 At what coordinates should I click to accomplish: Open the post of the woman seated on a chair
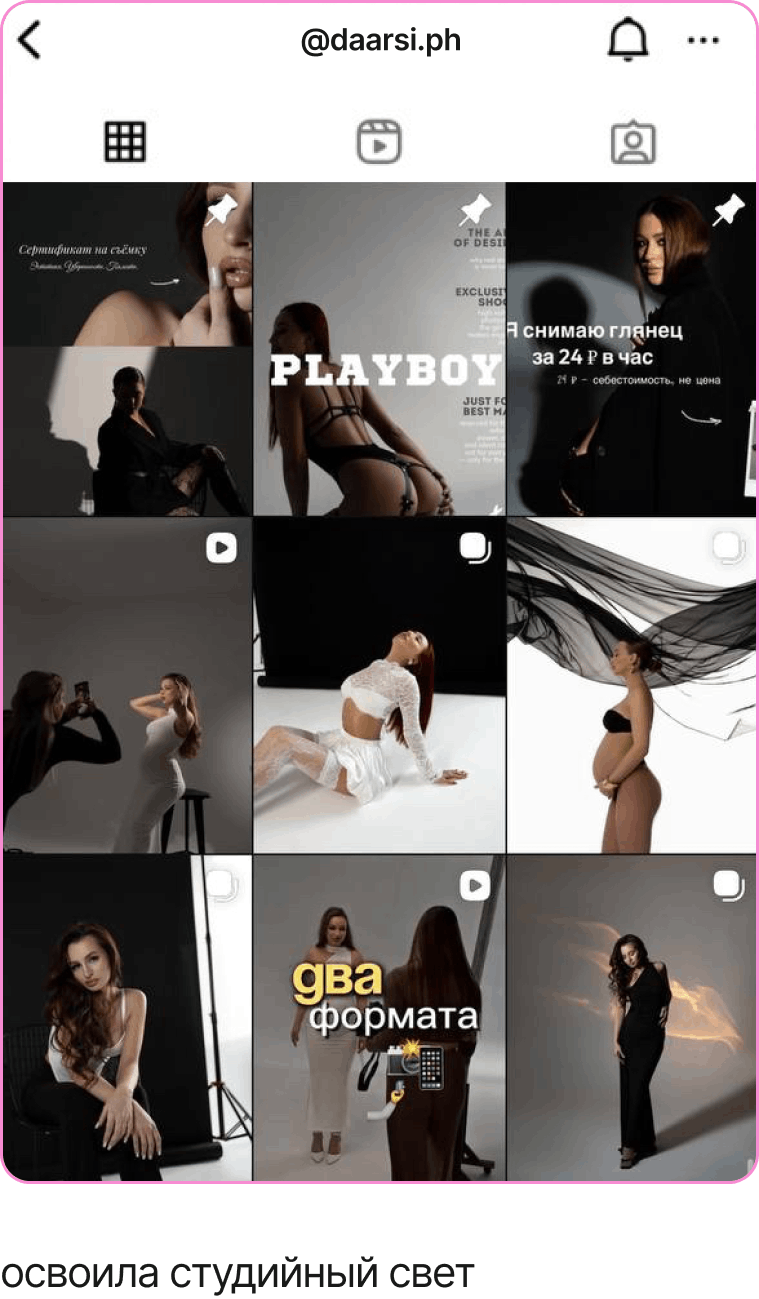pos(127,1017)
